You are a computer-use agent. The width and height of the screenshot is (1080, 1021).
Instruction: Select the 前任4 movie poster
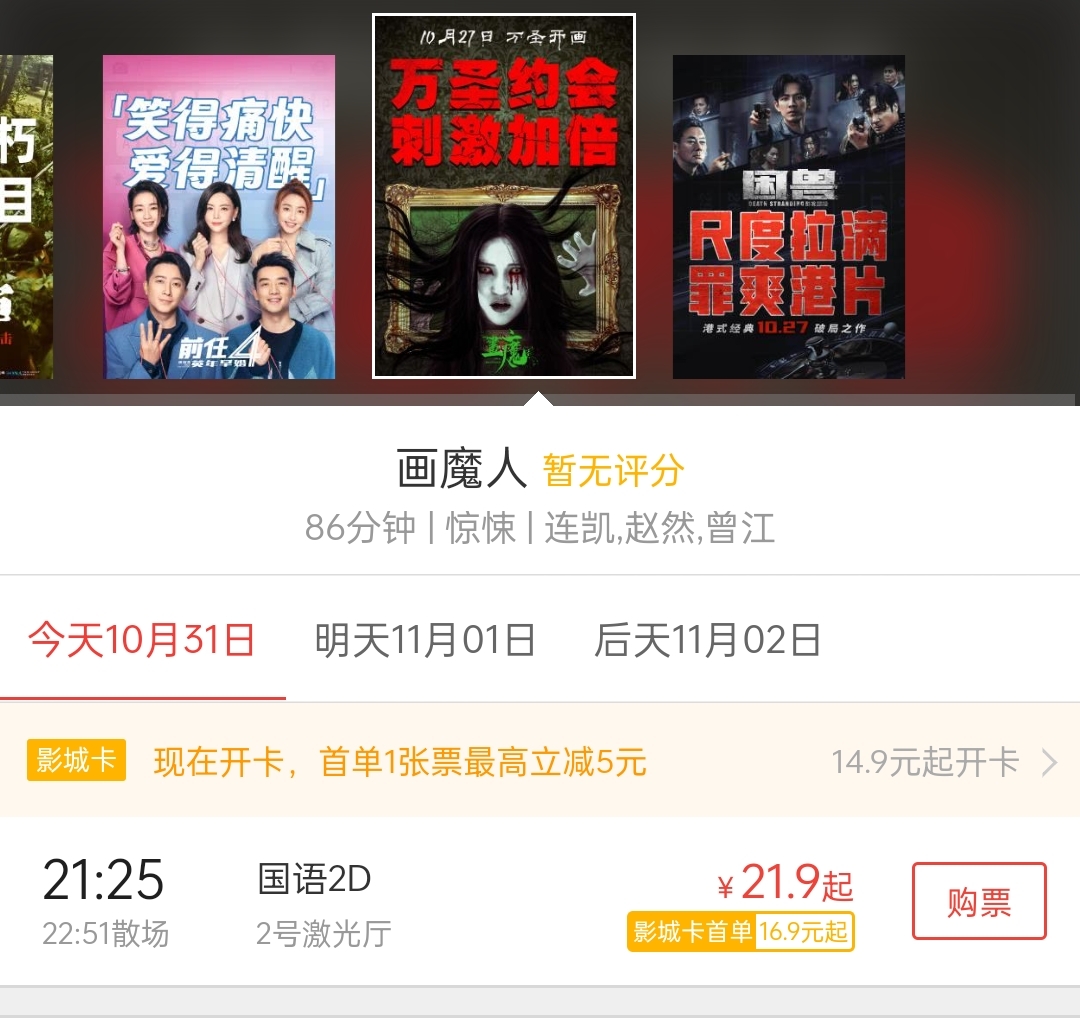pos(219,217)
